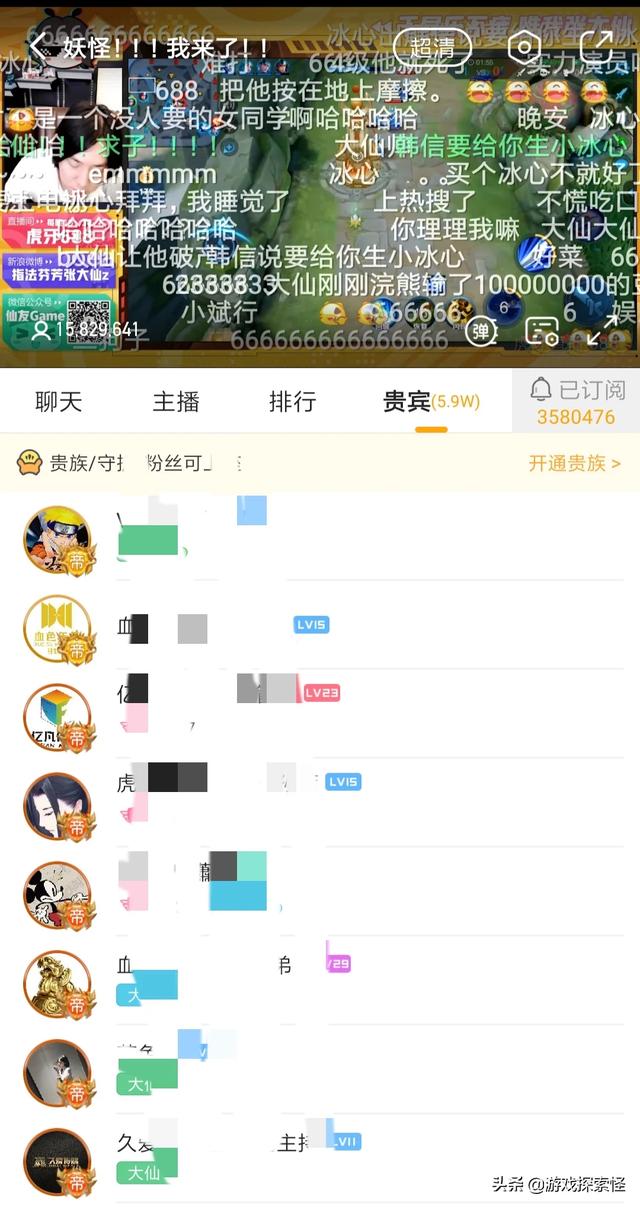Change video quality via 超清 button
Image resolution: width=640 pixels, height=1207 pixels.
[x=431, y=47]
